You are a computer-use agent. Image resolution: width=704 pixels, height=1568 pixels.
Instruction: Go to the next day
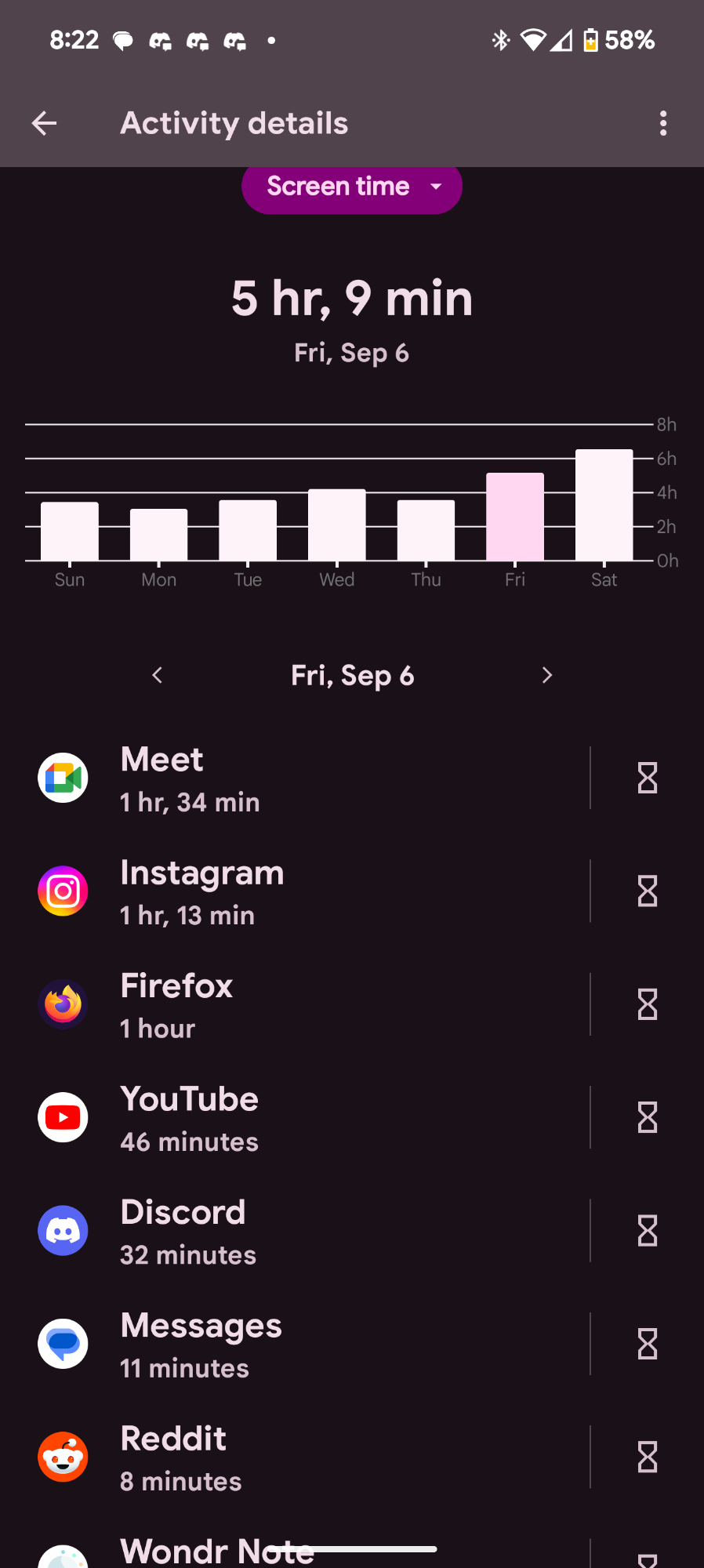[546, 675]
